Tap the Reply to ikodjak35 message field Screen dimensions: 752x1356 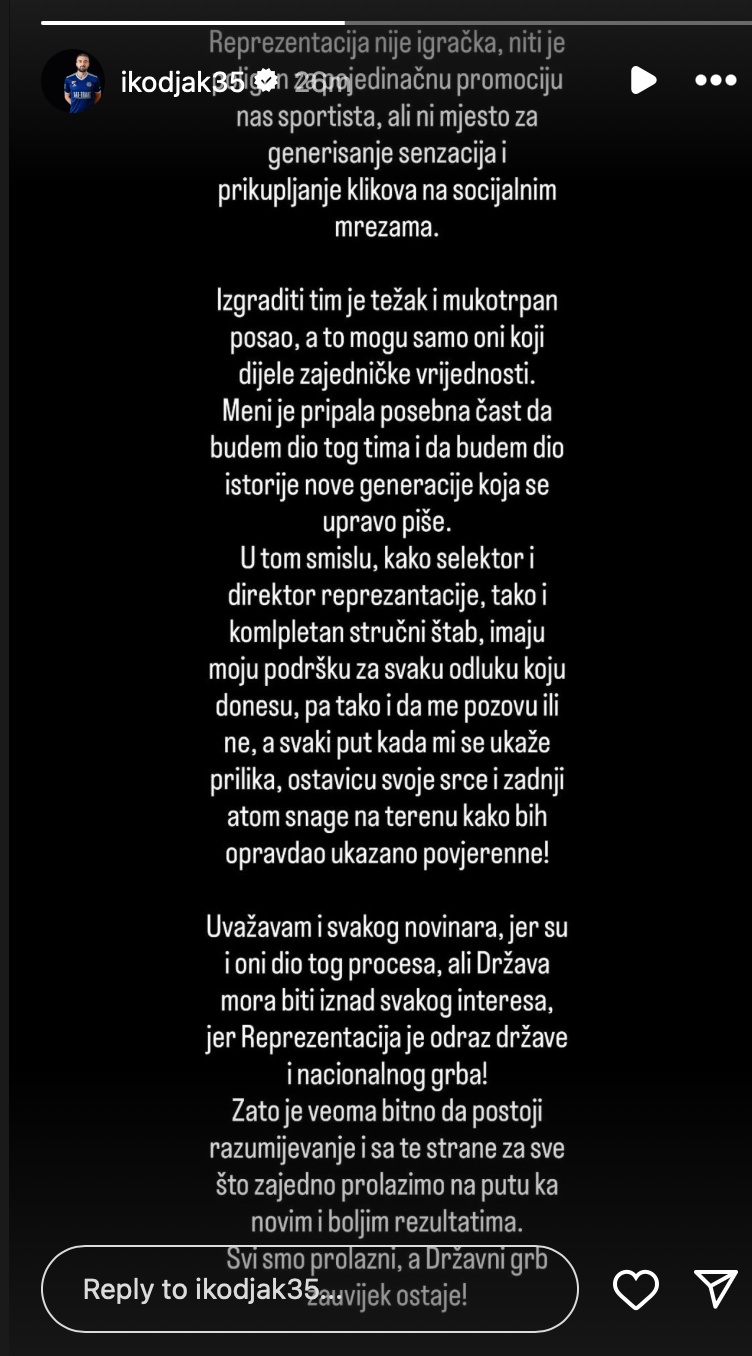tap(310, 1289)
